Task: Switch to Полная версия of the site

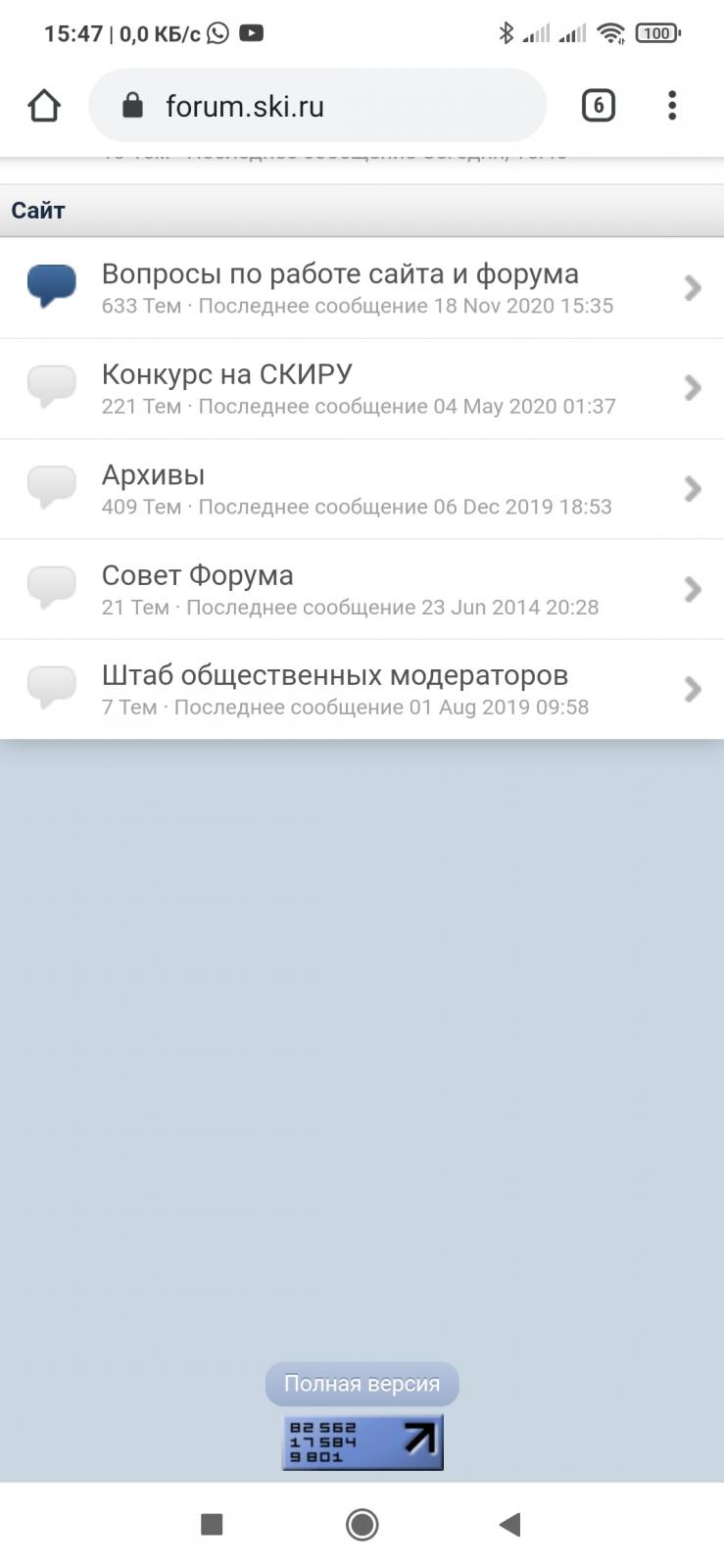Action: (x=362, y=1384)
